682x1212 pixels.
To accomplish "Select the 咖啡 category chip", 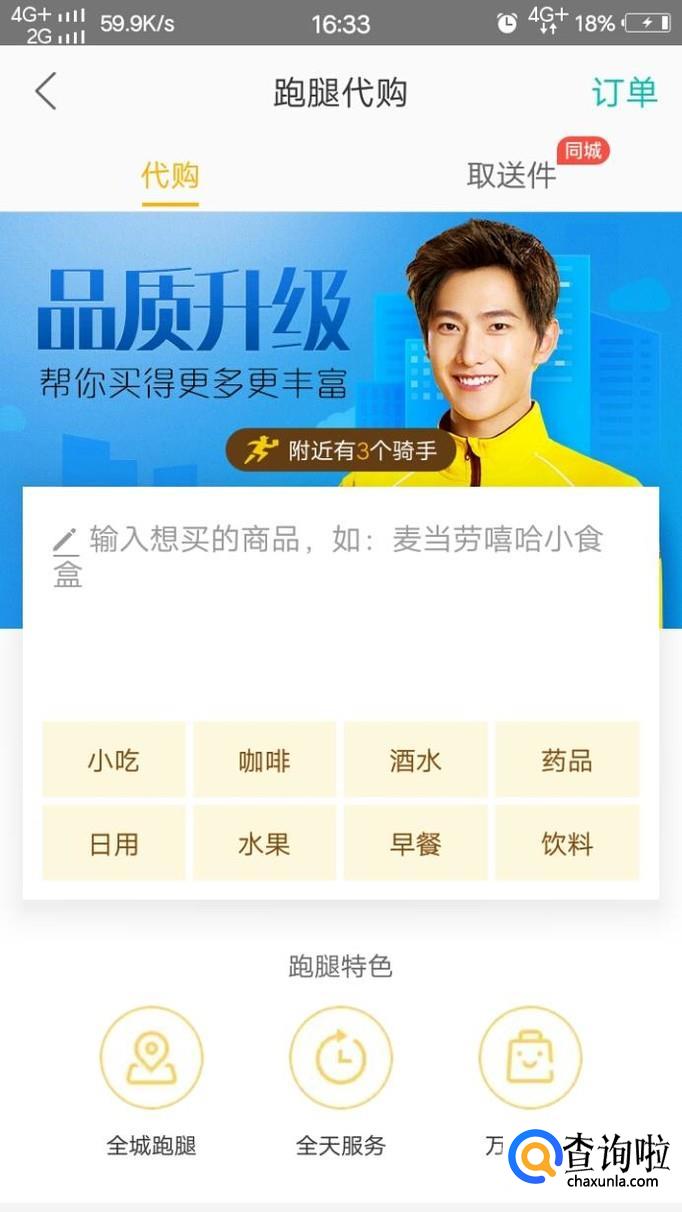I will (265, 760).
